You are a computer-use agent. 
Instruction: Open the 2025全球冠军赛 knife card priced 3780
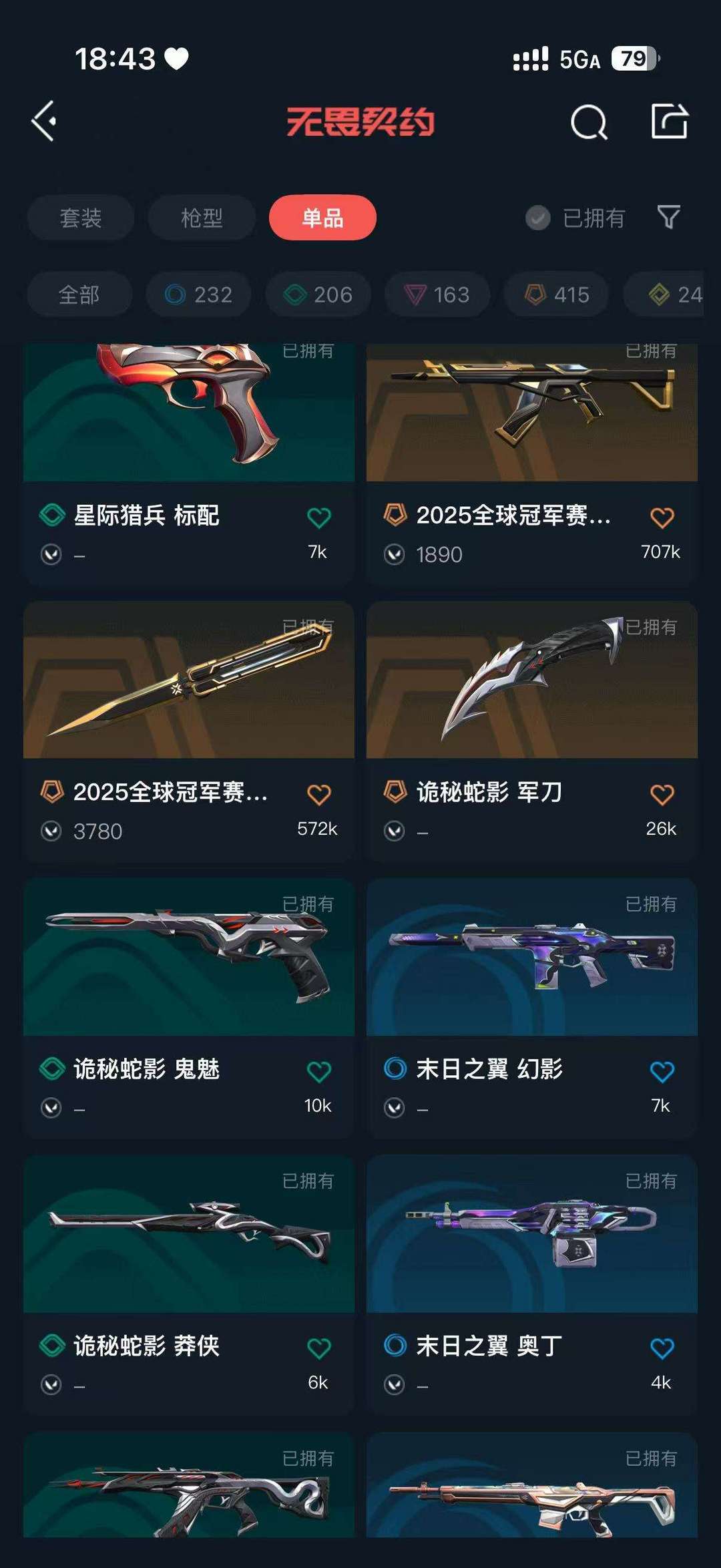pyautogui.click(x=189, y=733)
